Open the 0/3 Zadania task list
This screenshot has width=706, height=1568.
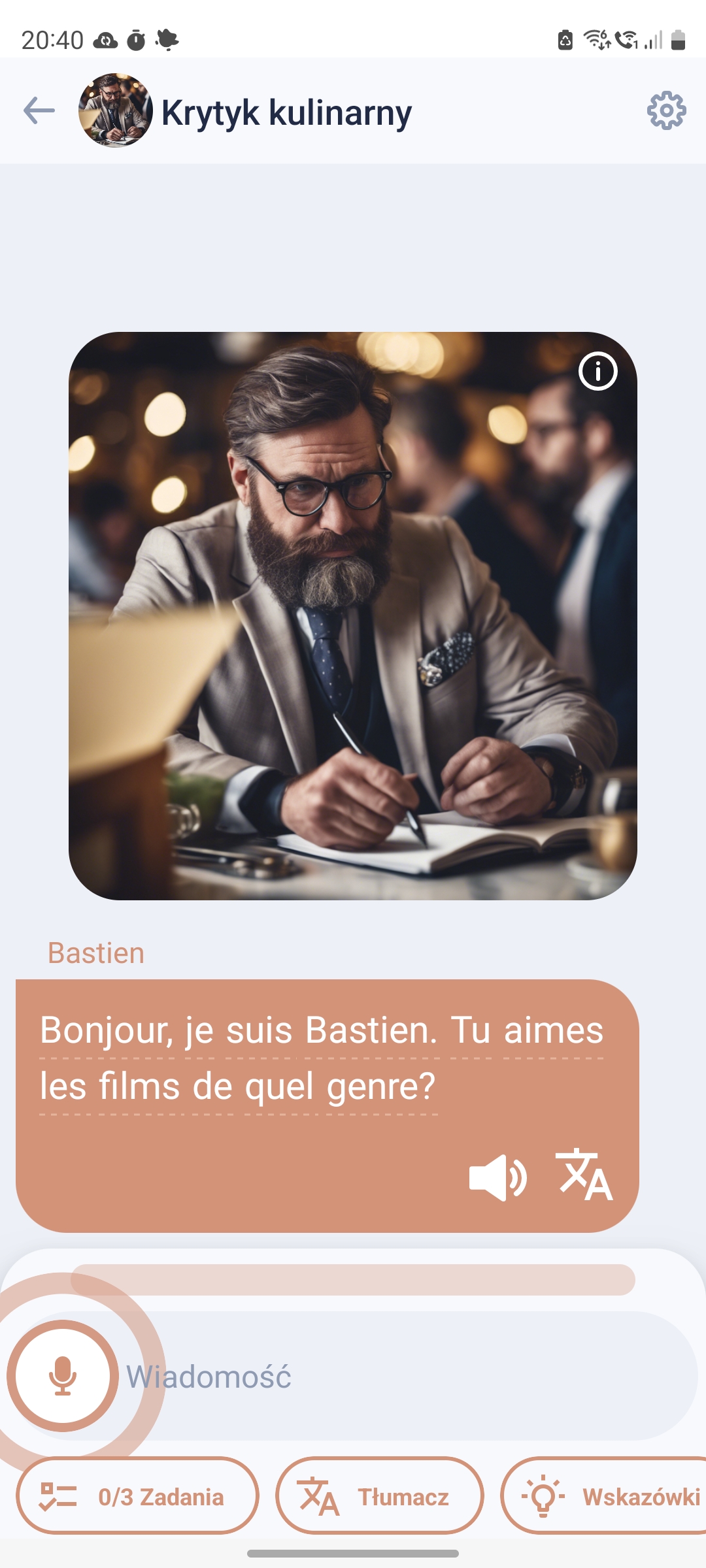[137, 1496]
